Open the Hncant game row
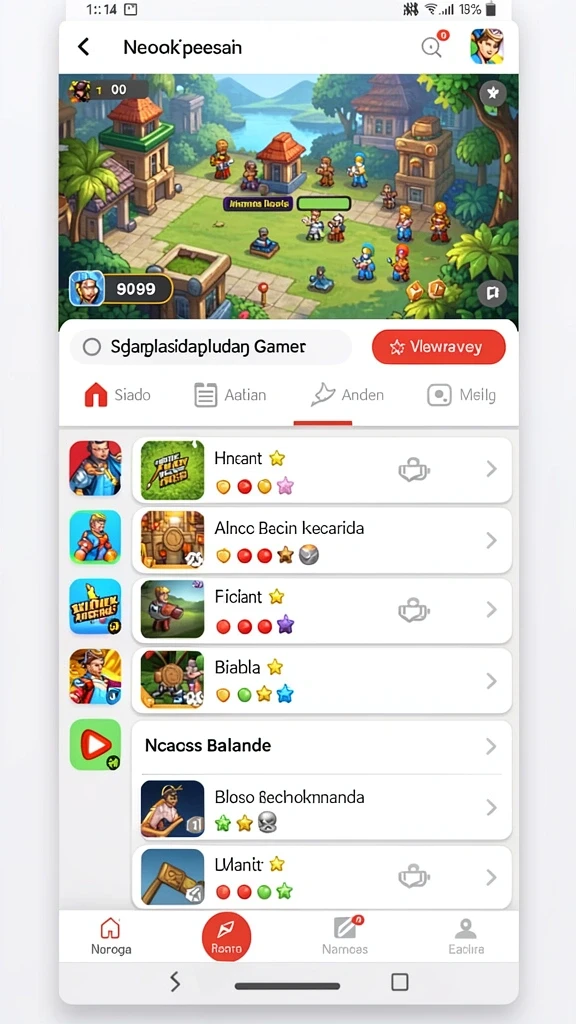The width and height of the screenshot is (576, 1024). click(322, 470)
